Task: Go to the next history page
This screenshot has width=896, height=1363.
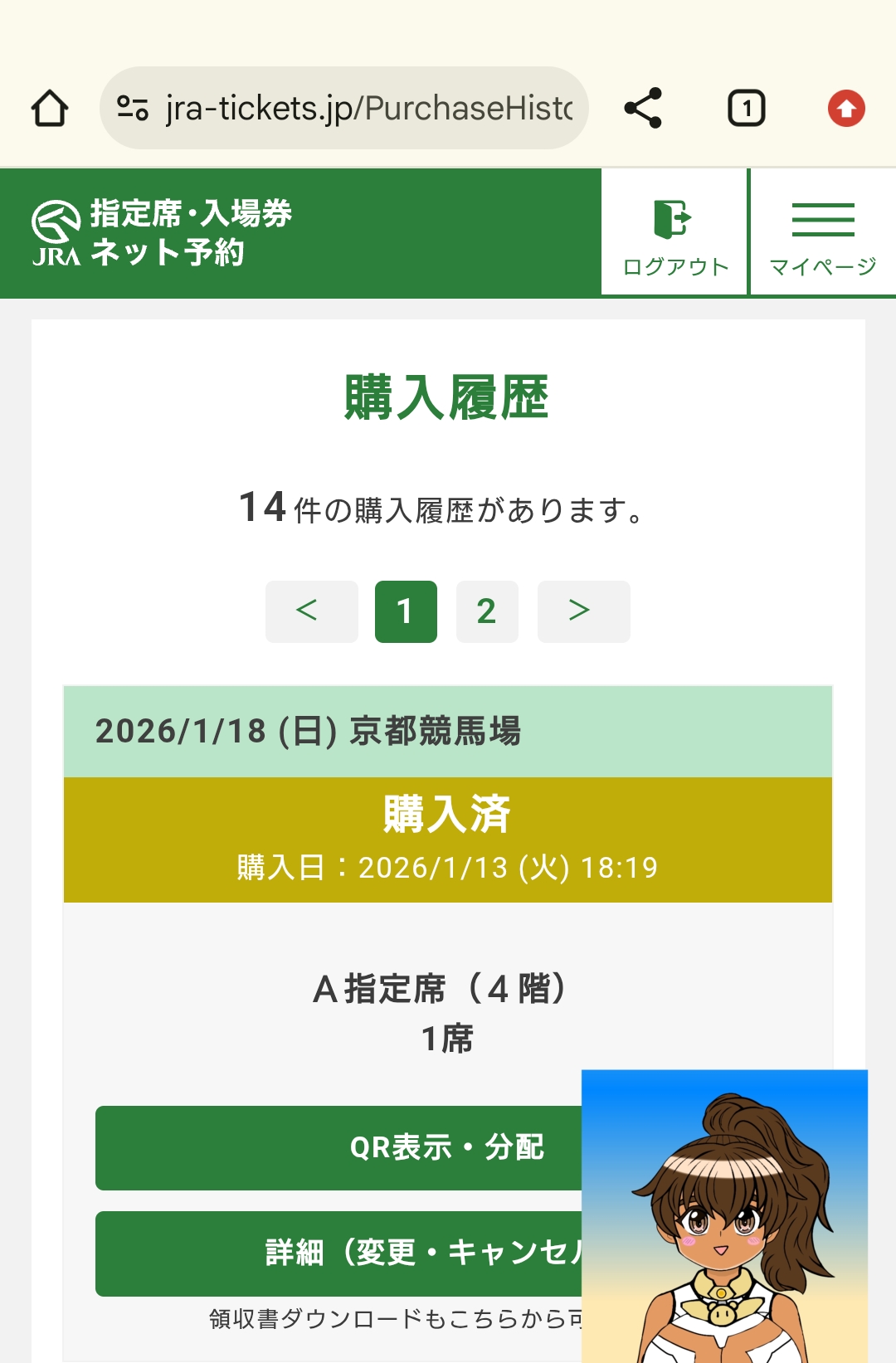Action: (583, 611)
